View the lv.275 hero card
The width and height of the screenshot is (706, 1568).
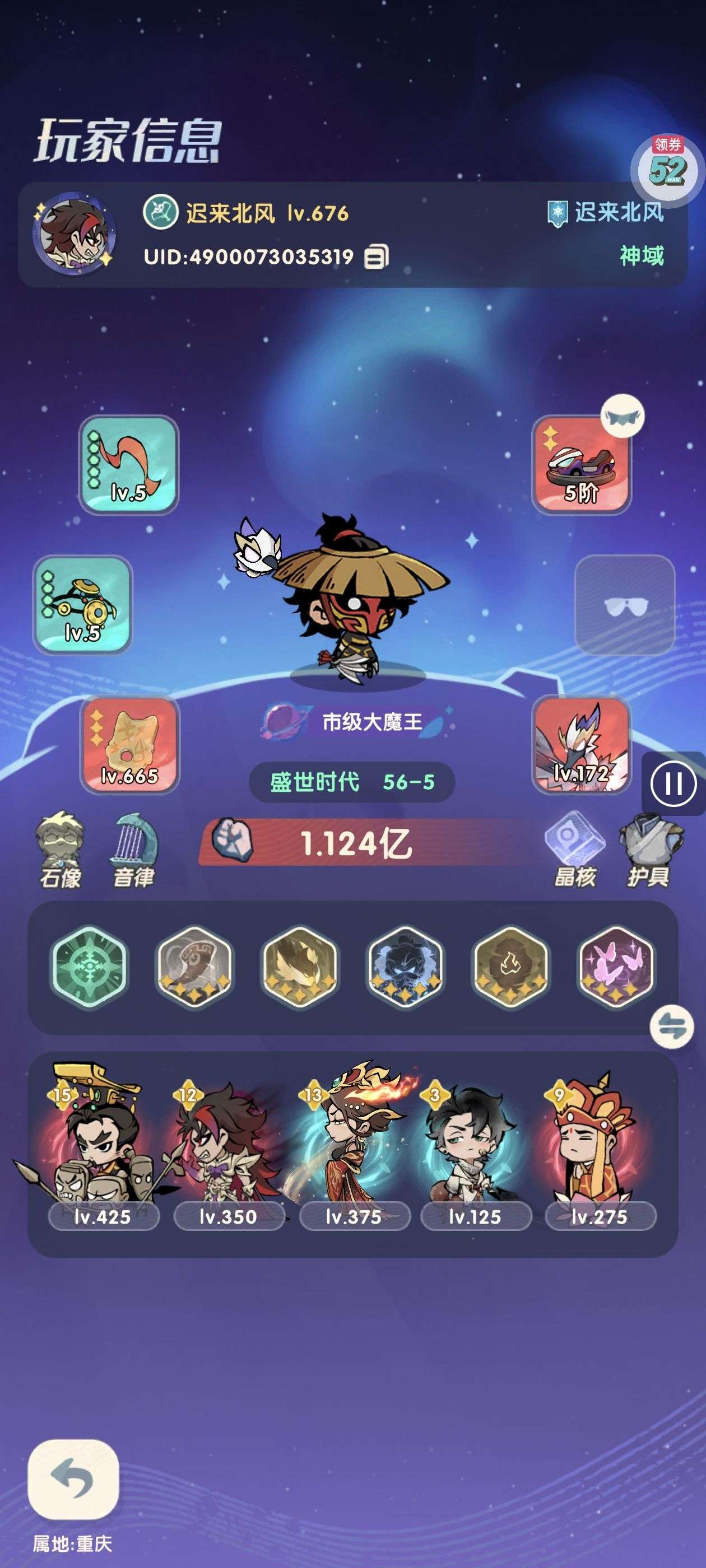(600, 1147)
